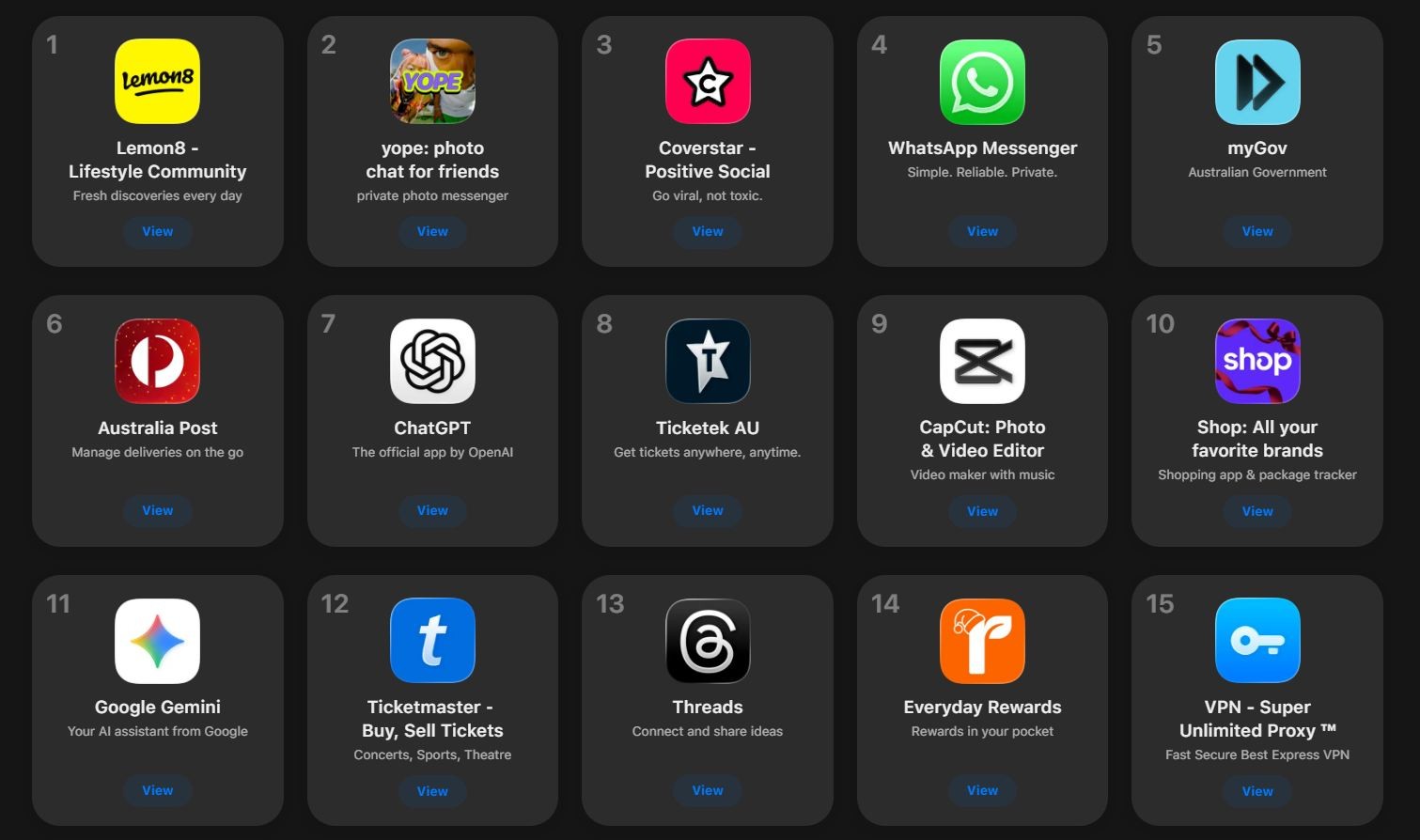
Task: Tap View for Ticketek AU
Action: pyautogui.click(x=707, y=510)
